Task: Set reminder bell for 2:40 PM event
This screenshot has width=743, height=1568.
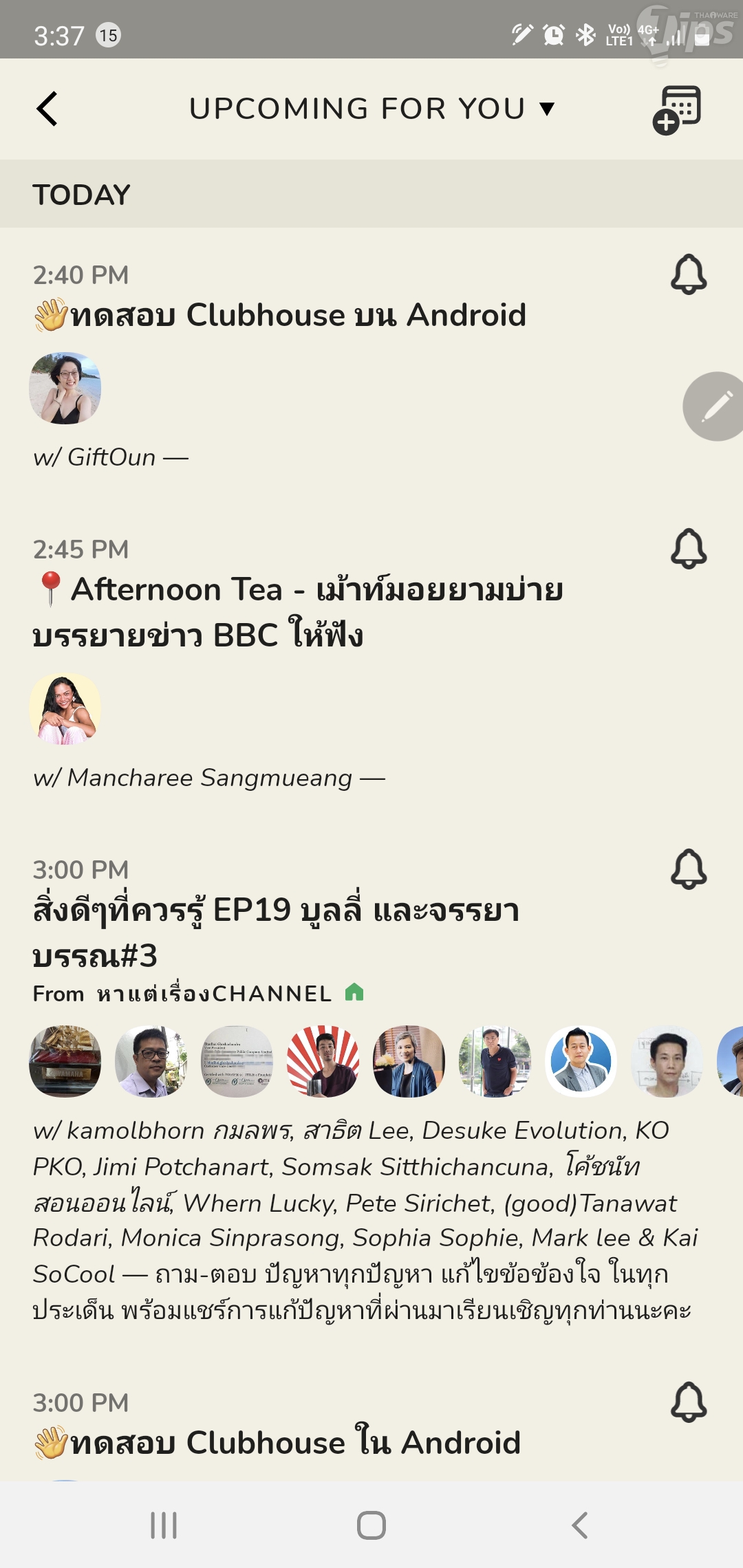Action: pos(689,274)
